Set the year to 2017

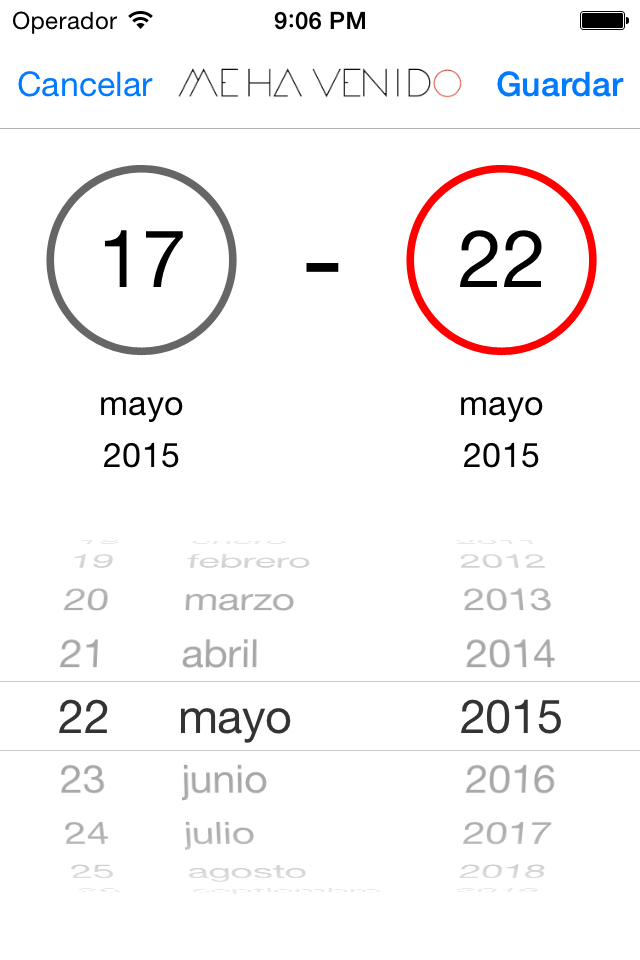point(507,832)
